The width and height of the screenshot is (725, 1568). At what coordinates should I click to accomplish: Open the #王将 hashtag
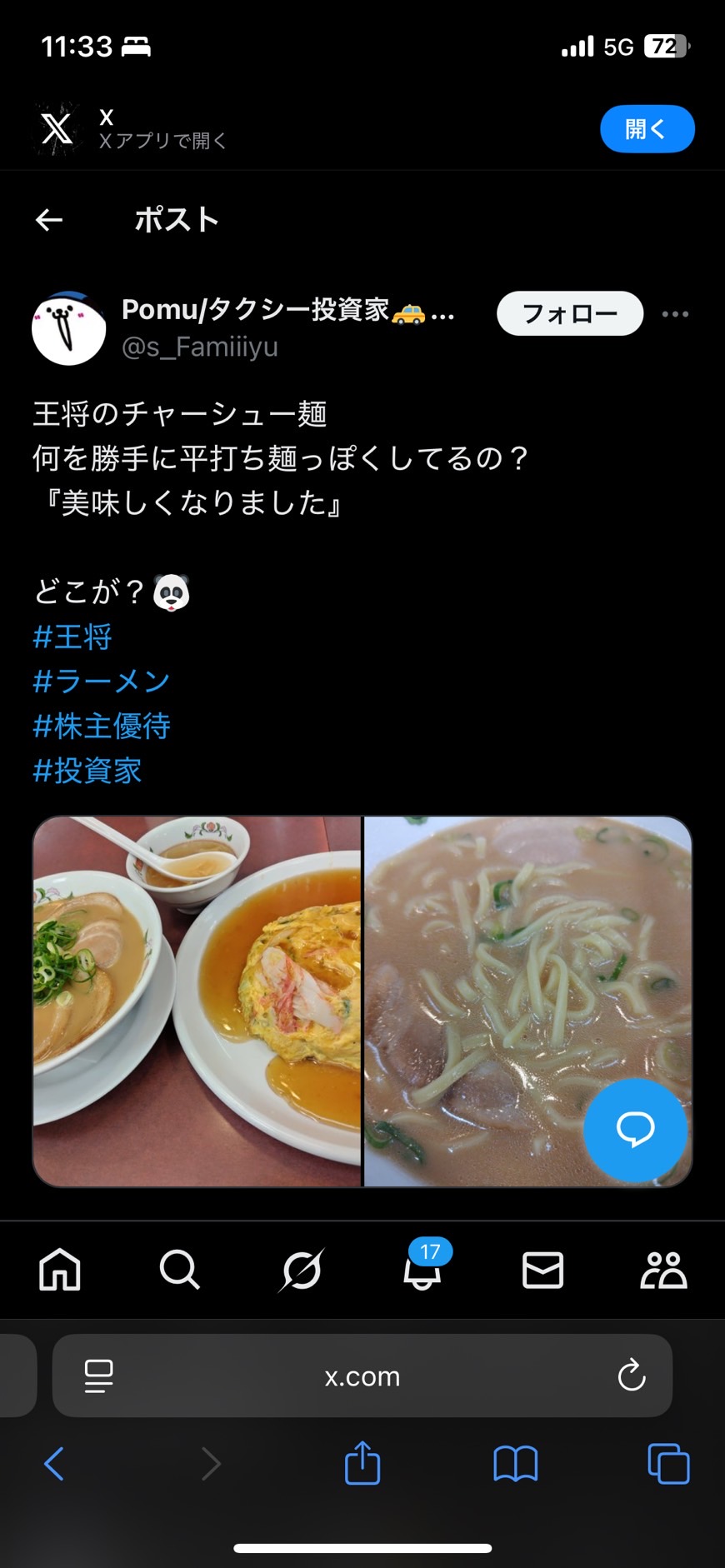click(72, 637)
